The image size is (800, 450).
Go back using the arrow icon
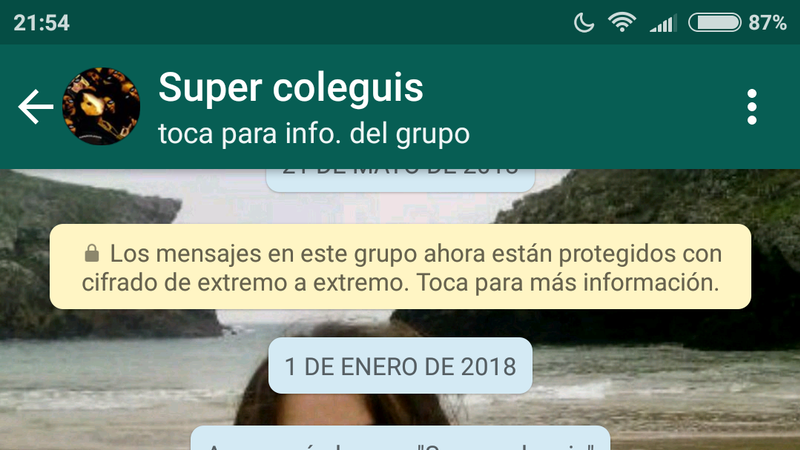point(35,107)
